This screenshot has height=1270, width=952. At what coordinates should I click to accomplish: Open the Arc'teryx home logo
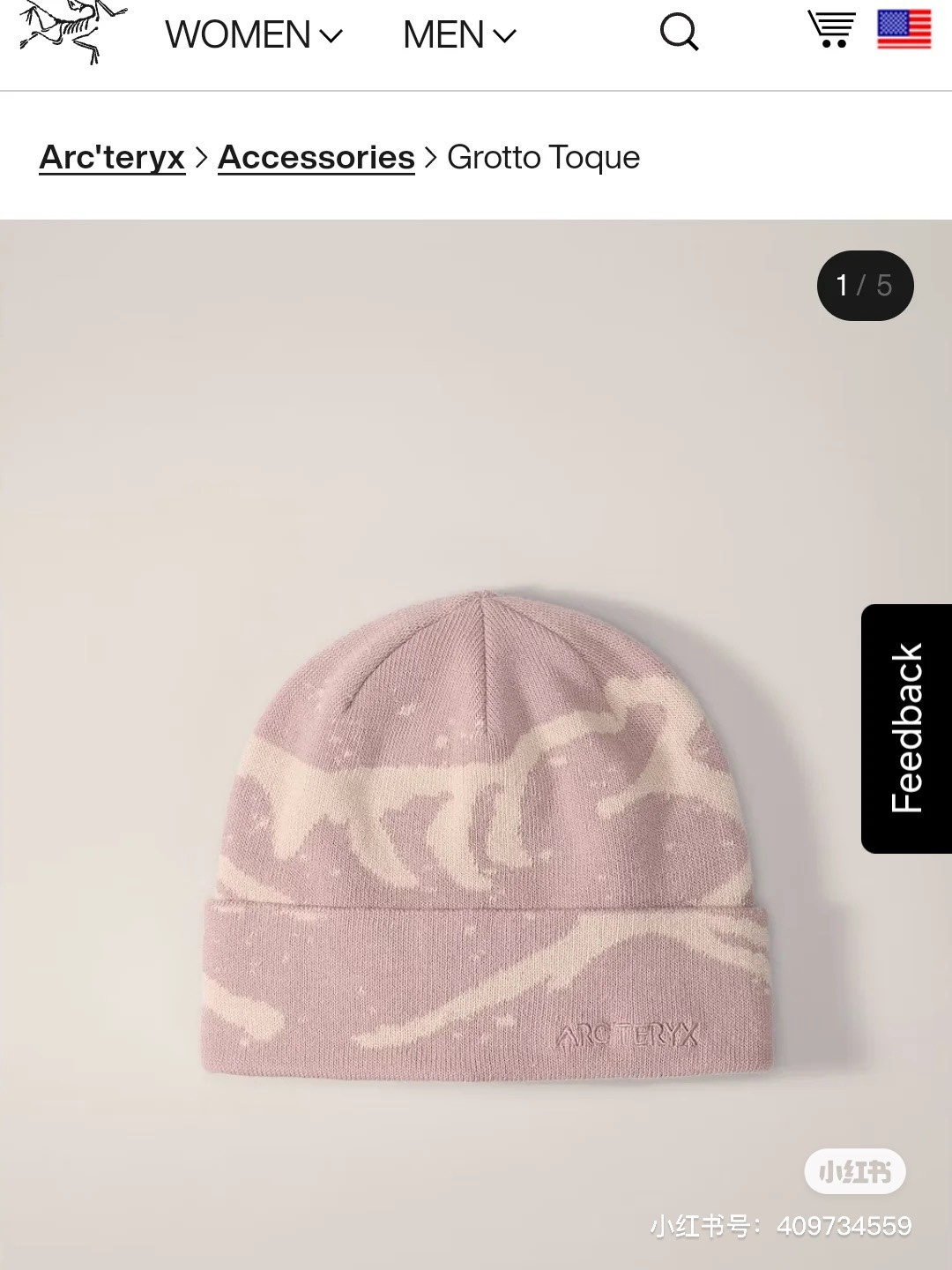click(x=72, y=32)
